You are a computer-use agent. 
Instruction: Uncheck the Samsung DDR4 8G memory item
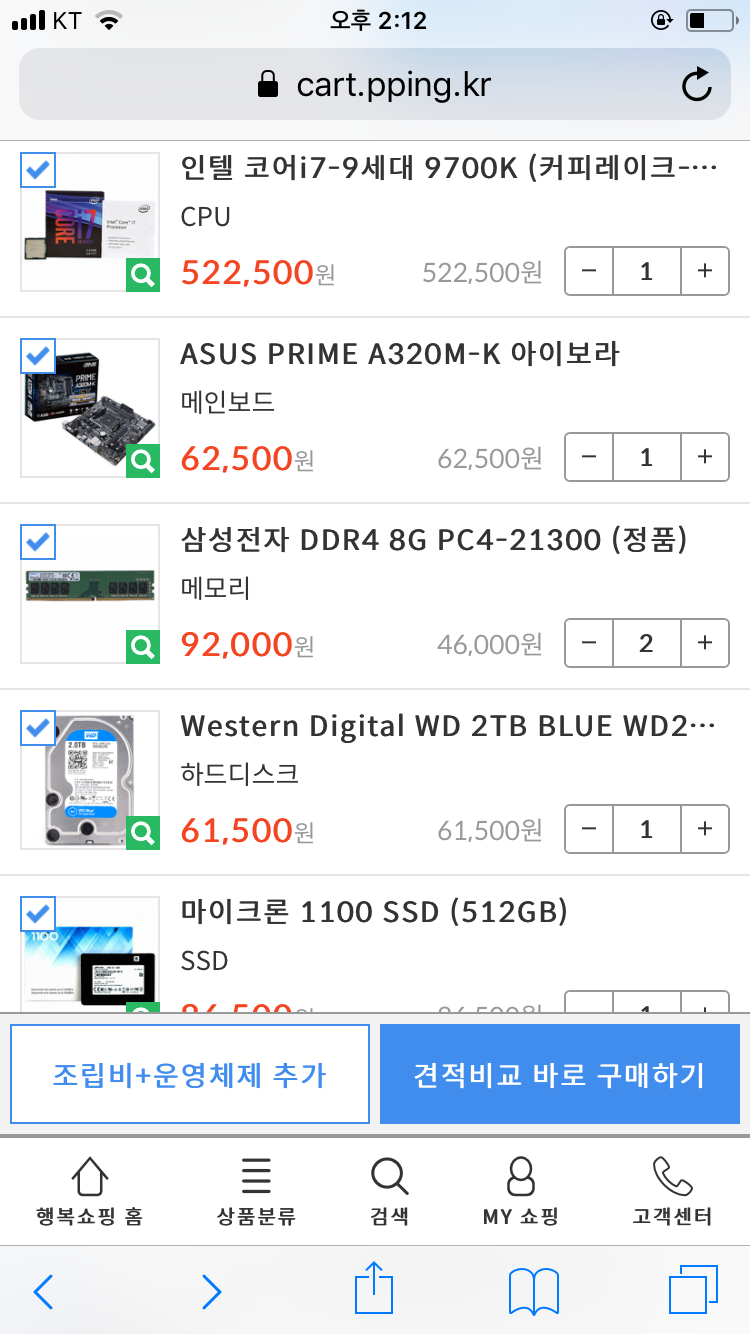pos(38,542)
